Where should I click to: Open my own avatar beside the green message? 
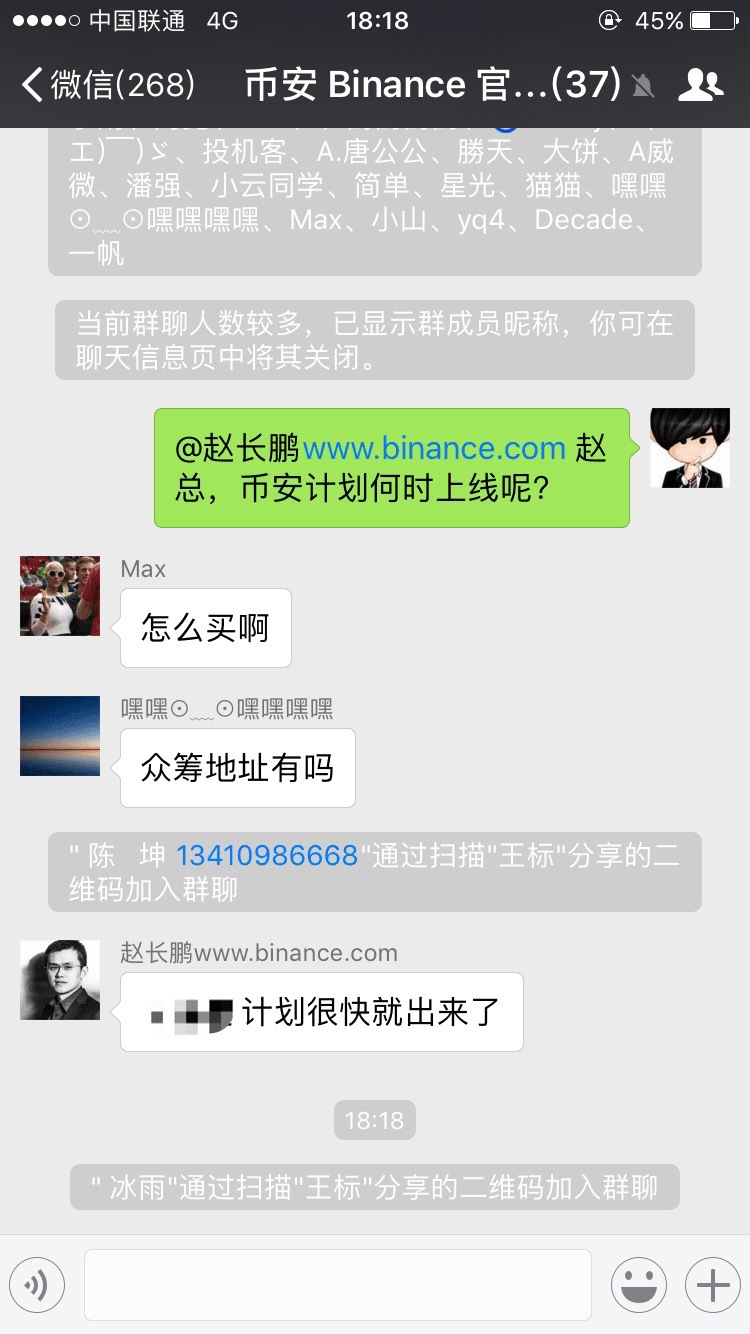tap(689, 448)
